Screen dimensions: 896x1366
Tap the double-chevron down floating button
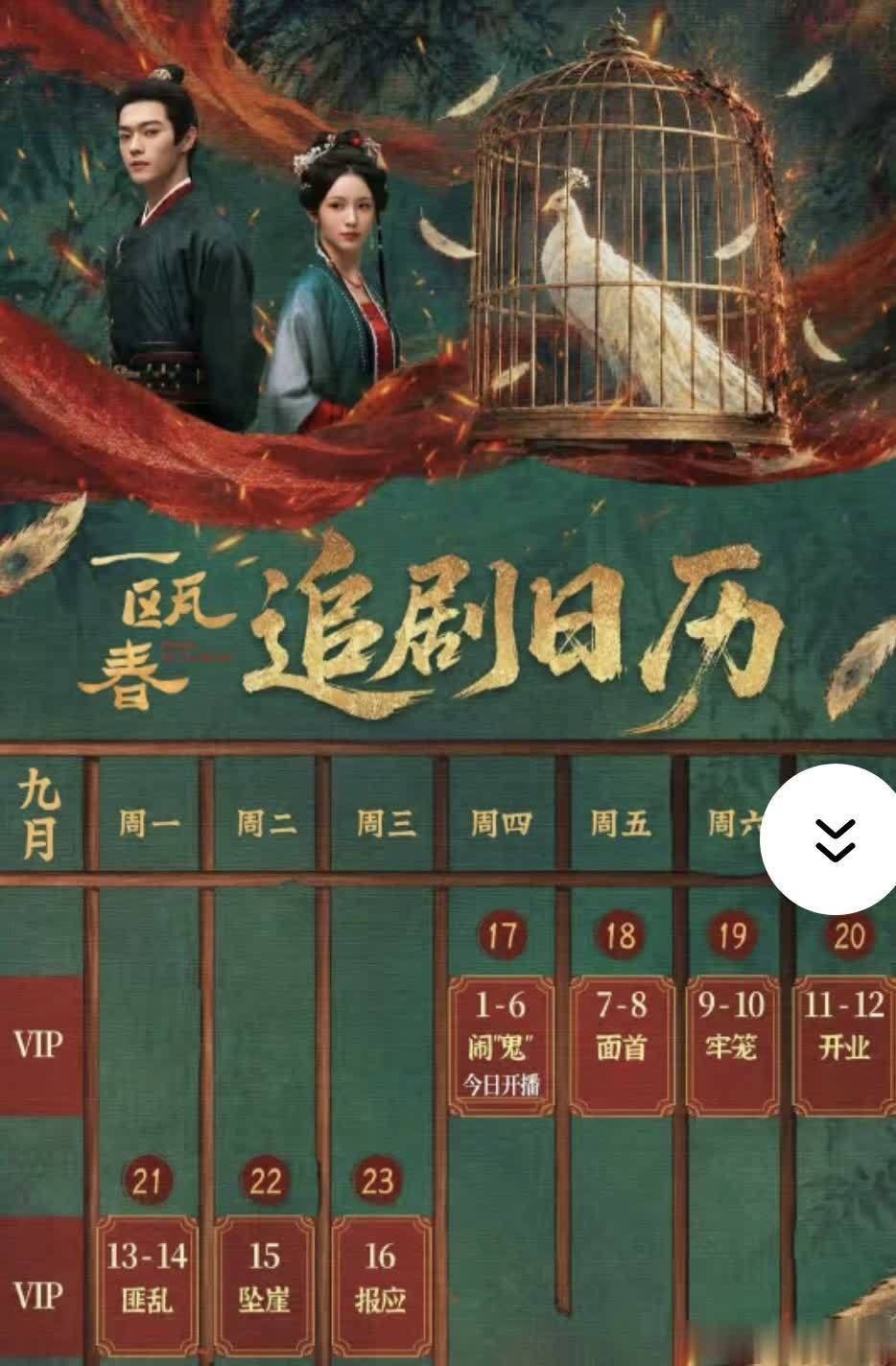(x=834, y=839)
